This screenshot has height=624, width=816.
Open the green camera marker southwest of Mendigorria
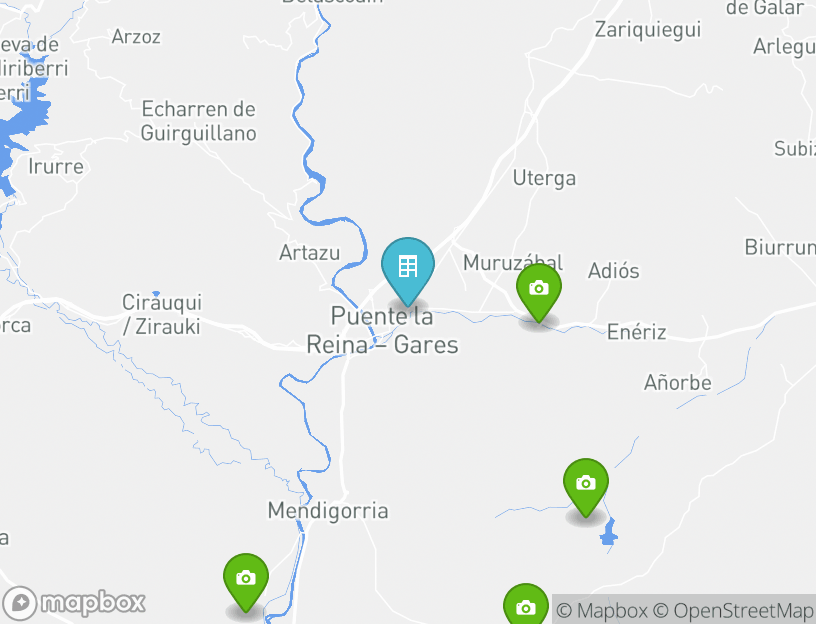[245, 578]
